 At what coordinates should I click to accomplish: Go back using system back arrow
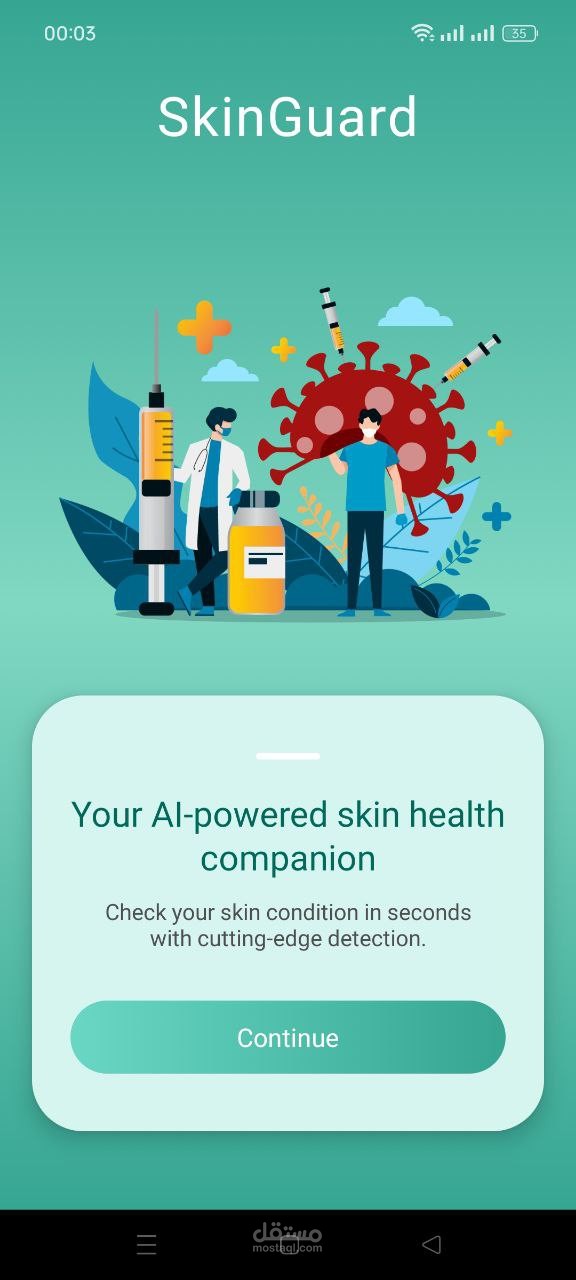[431, 1244]
